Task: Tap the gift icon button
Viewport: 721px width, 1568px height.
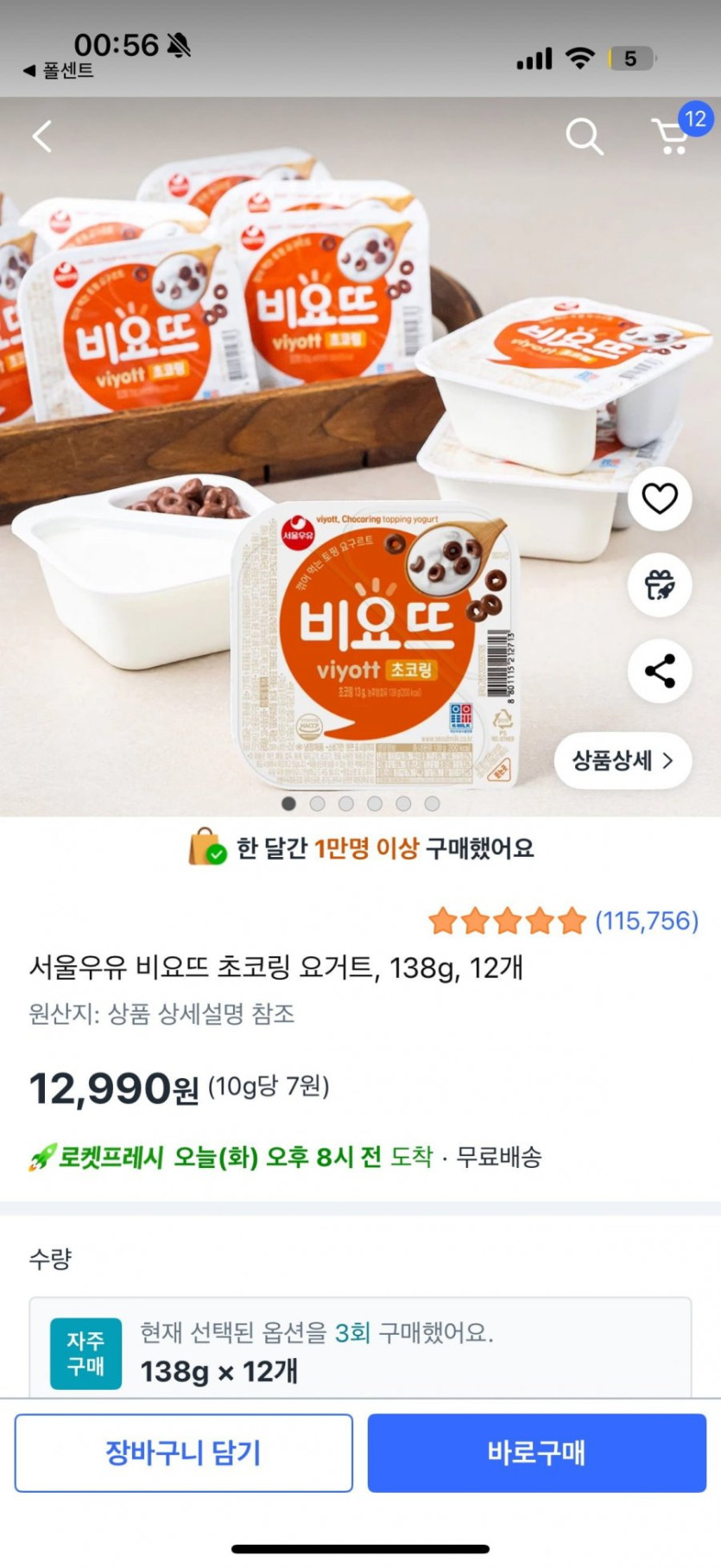Action: 660,585
